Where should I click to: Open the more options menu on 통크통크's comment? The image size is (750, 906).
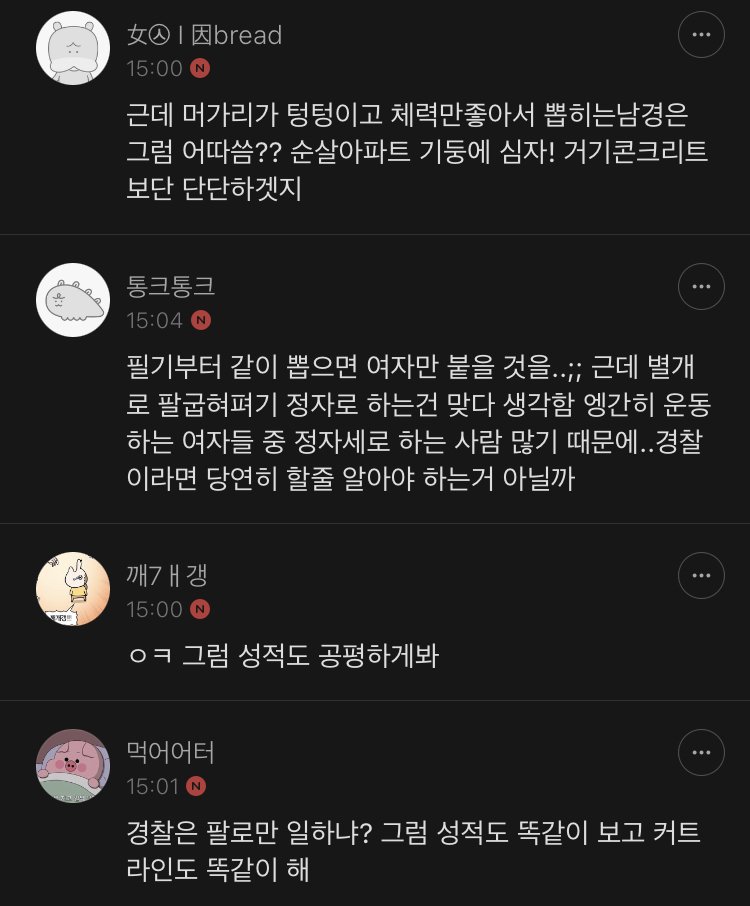tap(700, 287)
